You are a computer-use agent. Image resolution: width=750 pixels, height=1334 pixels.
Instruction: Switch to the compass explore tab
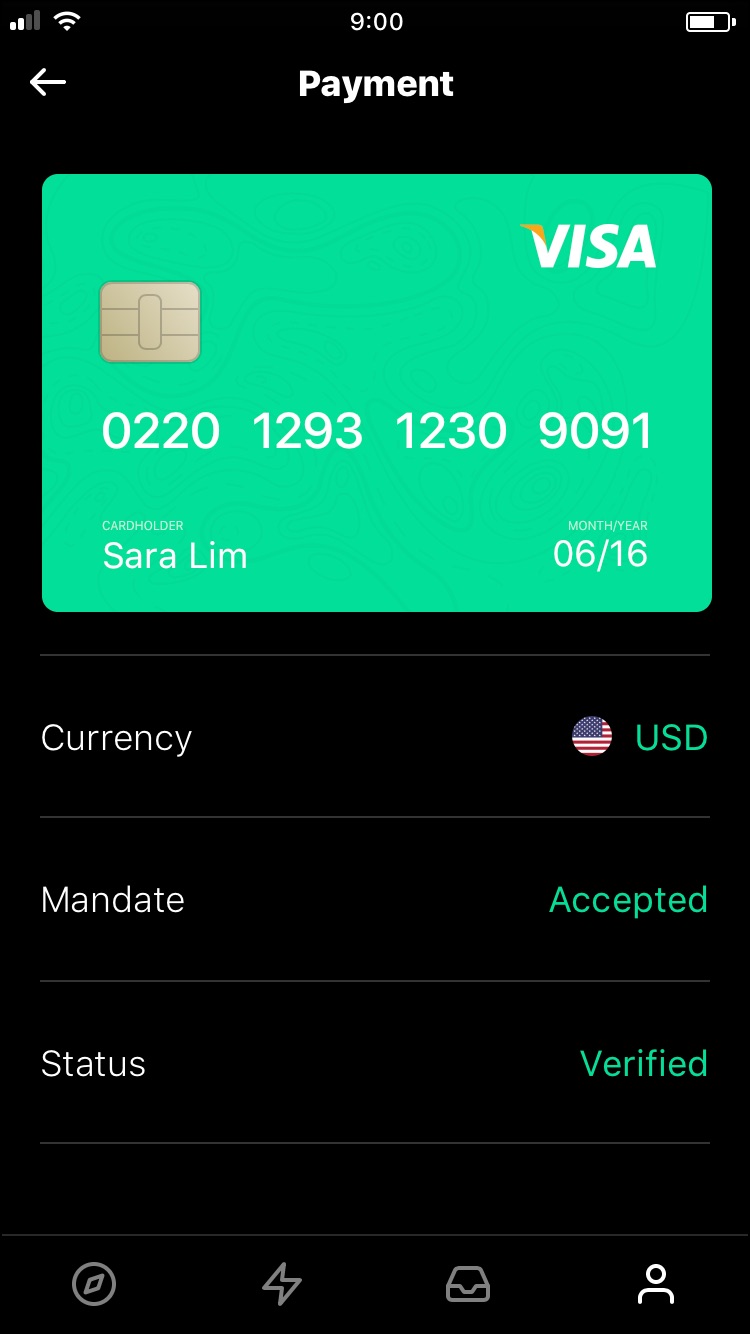tap(94, 1284)
